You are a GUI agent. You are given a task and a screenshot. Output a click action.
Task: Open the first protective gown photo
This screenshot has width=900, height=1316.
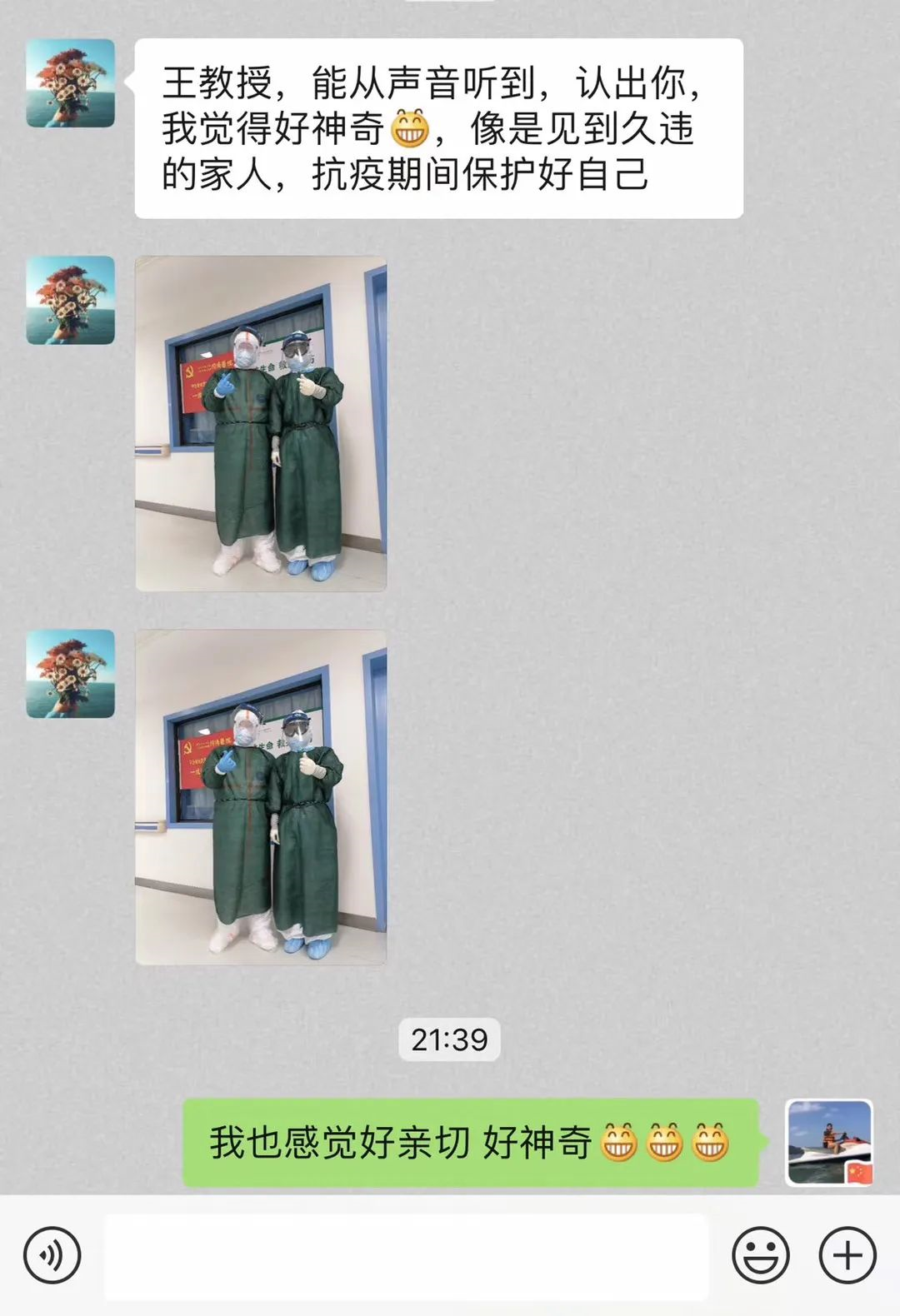(261, 424)
